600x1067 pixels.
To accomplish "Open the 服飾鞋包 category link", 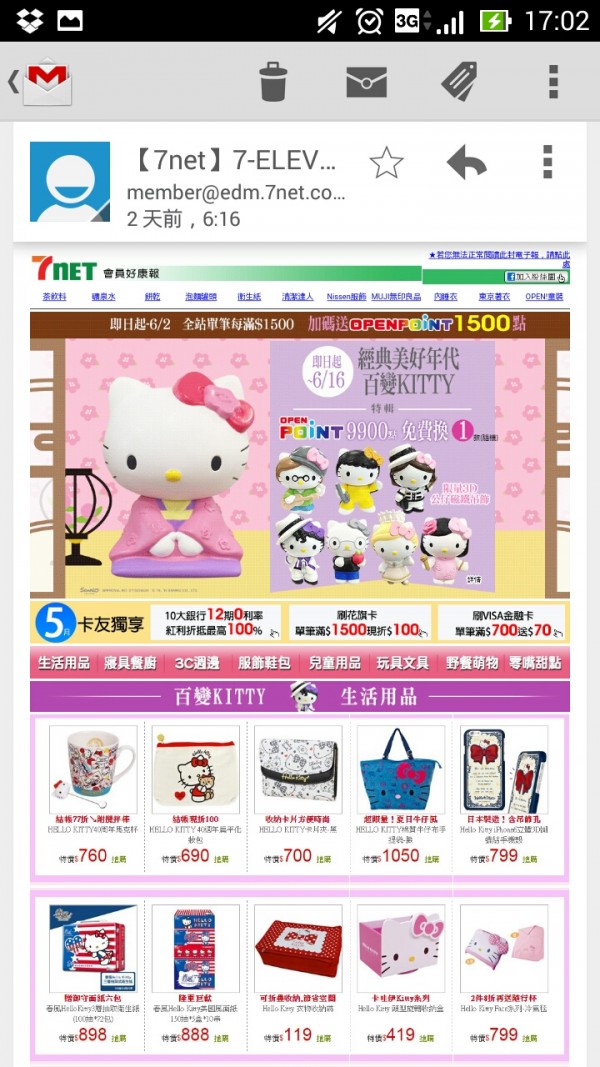I will tap(263, 663).
